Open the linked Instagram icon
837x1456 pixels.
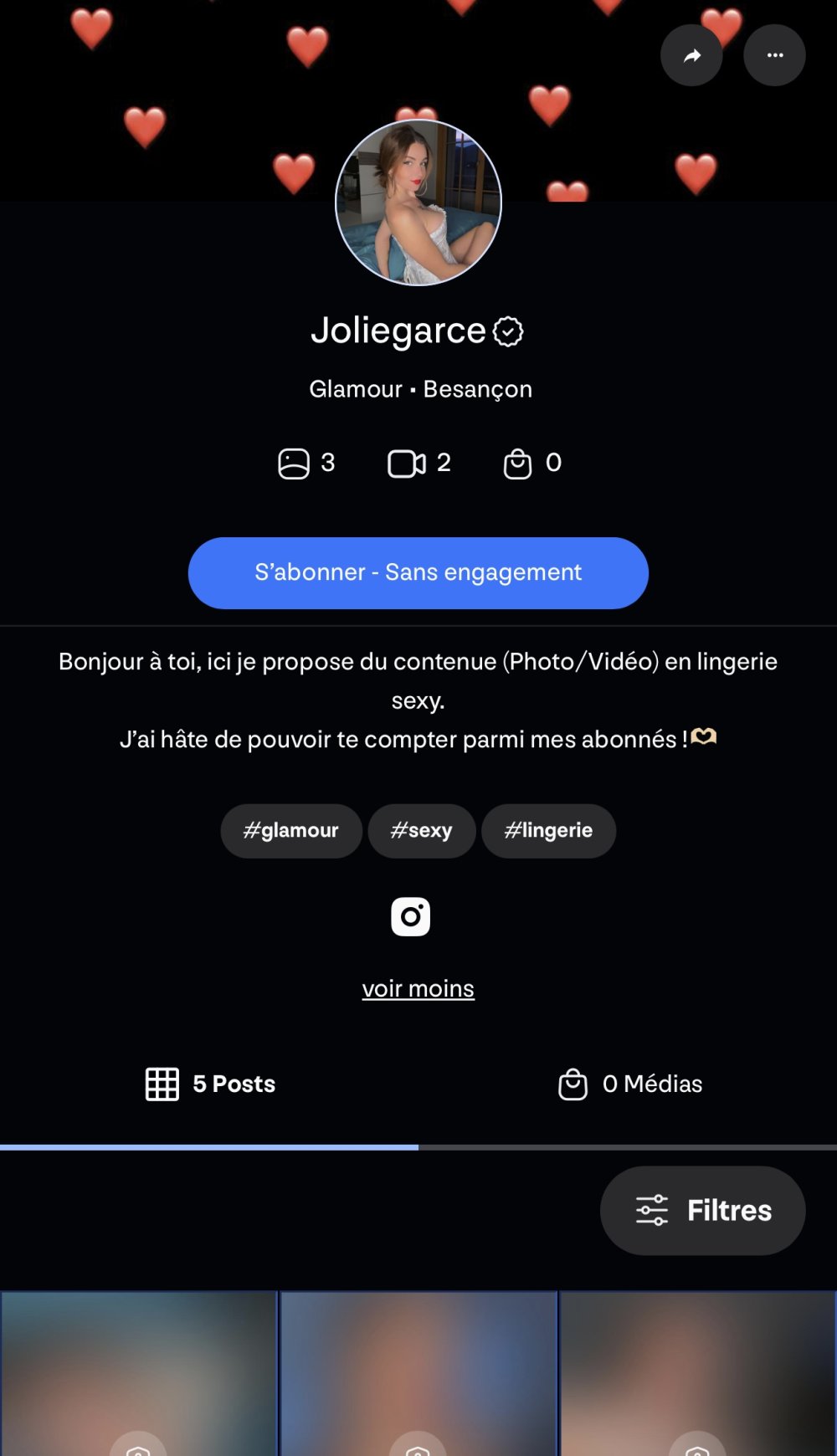[x=410, y=917]
